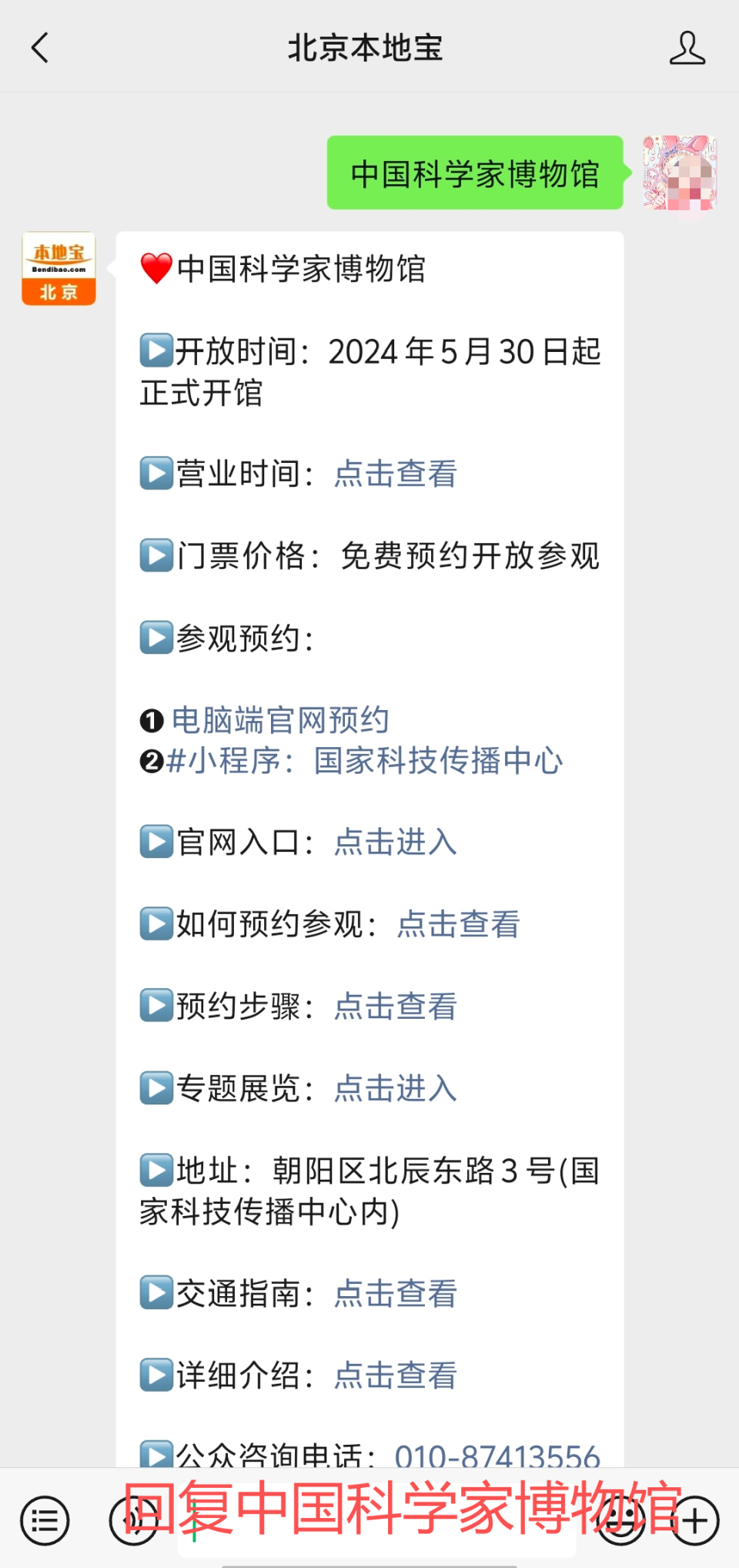Click the 本地宝北京 account avatar
The width and height of the screenshot is (739, 1568).
point(59,270)
